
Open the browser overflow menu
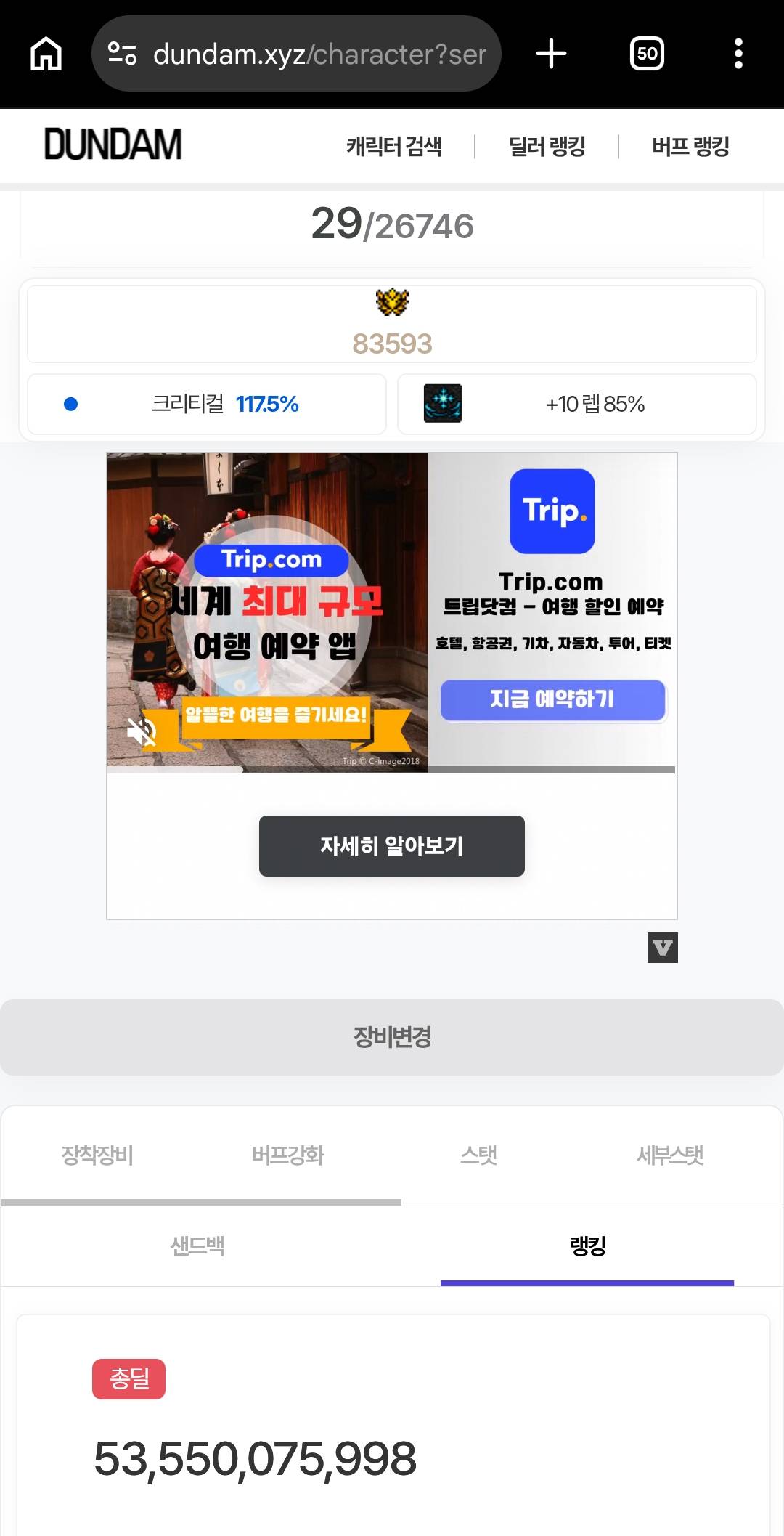pyautogui.click(x=738, y=54)
